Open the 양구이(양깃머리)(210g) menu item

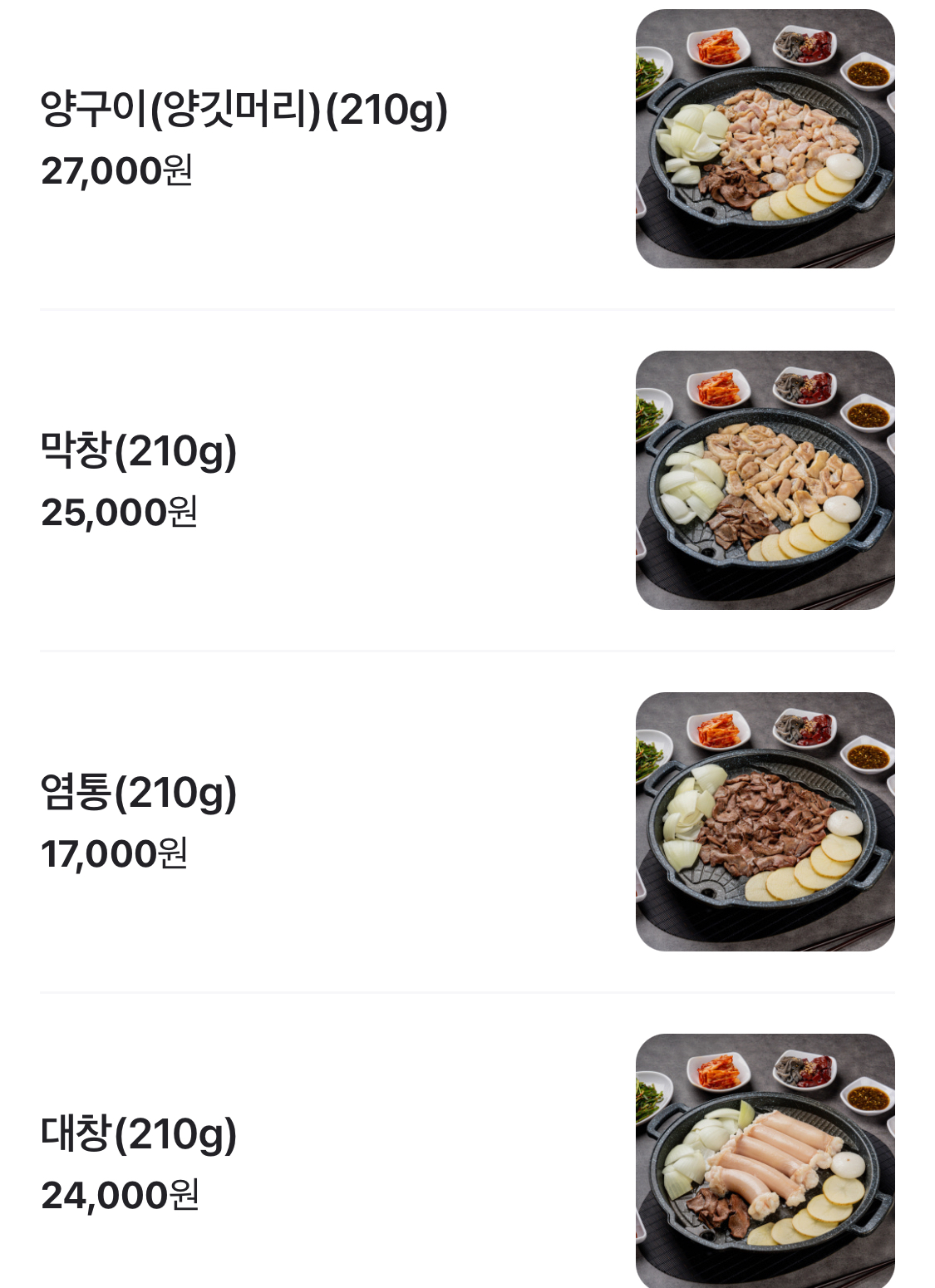coord(244,111)
